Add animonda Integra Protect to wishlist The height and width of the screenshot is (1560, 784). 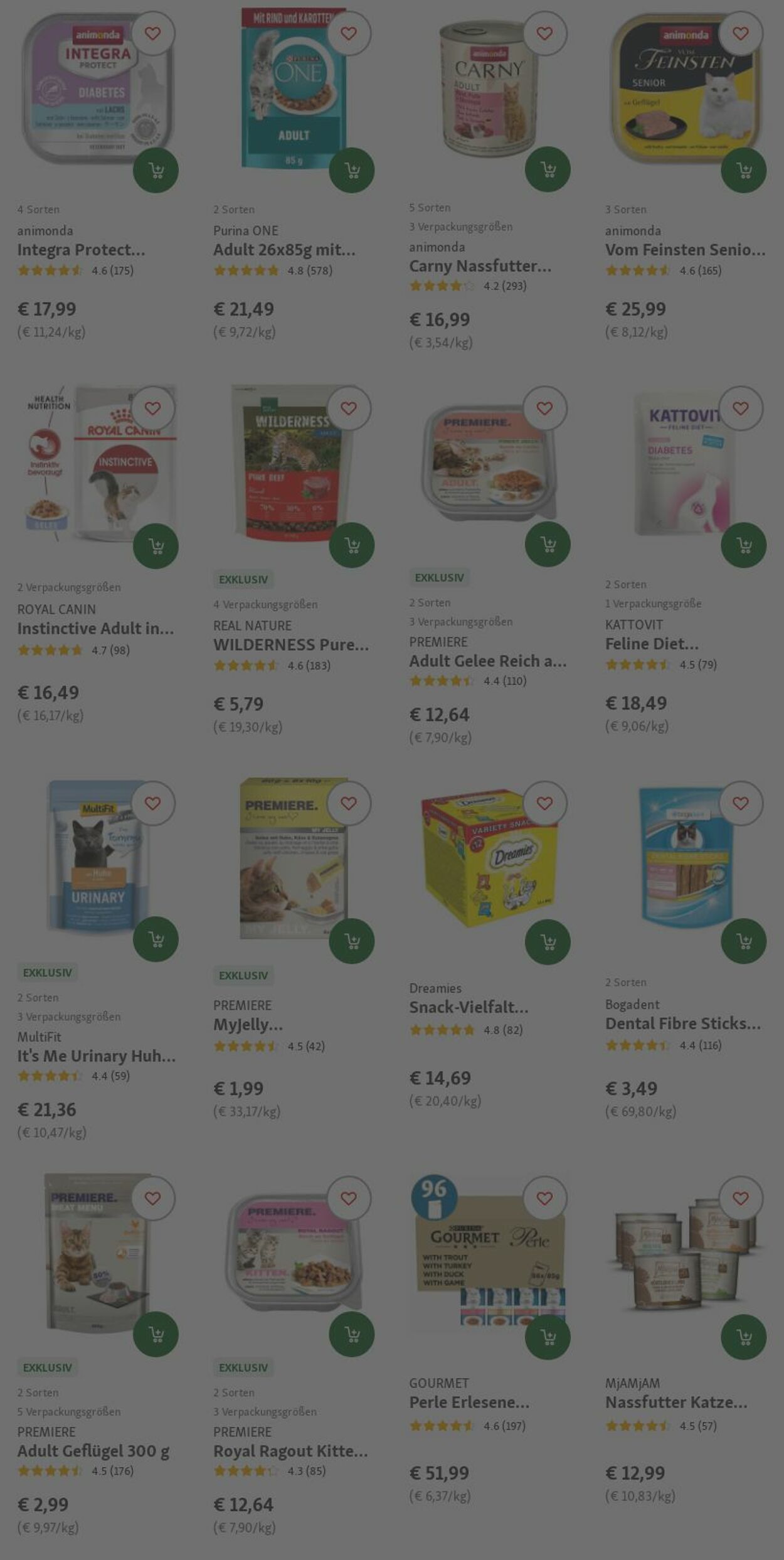tap(152, 34)
